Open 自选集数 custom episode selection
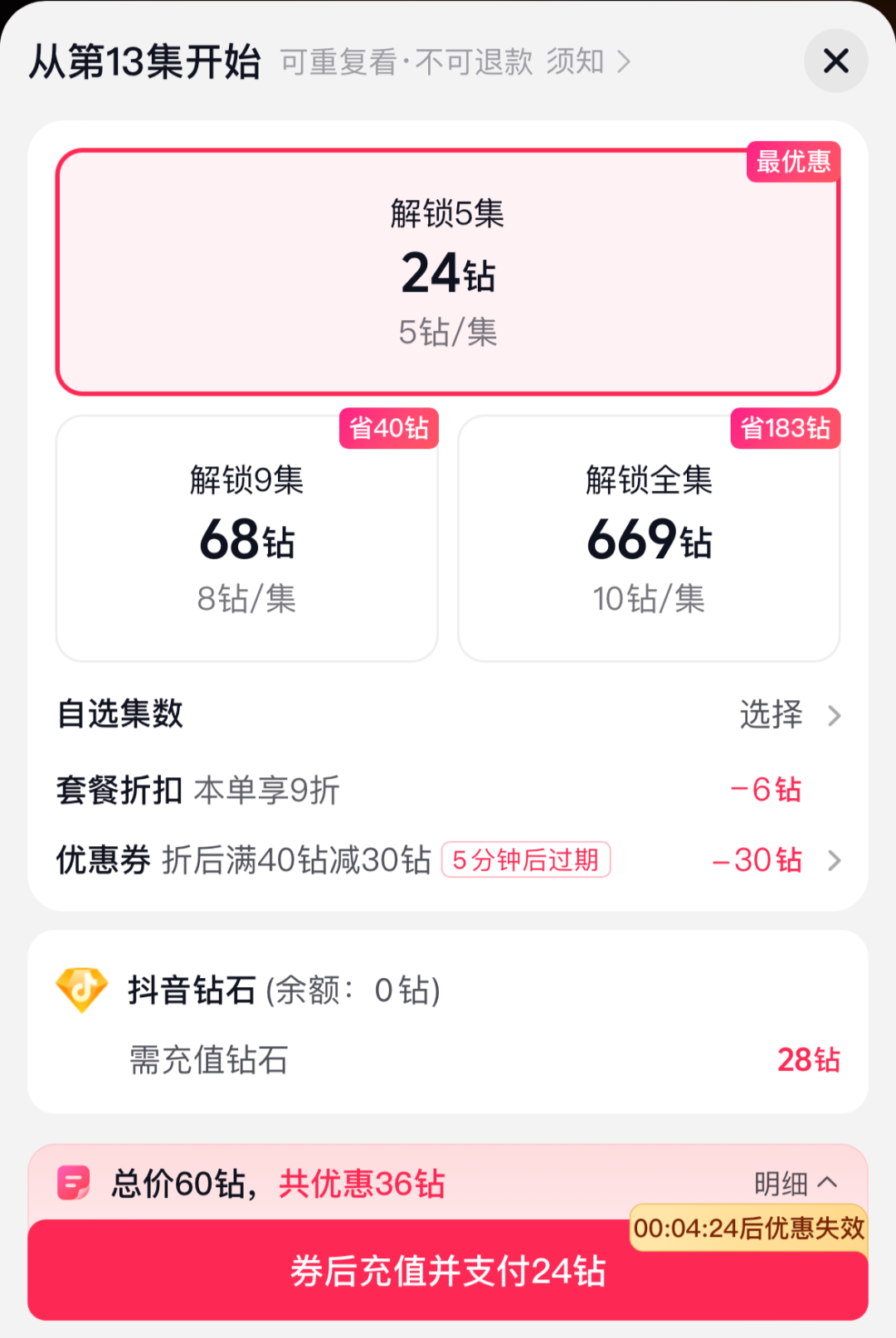This screenshot has width=896, height=1338. 788,714
